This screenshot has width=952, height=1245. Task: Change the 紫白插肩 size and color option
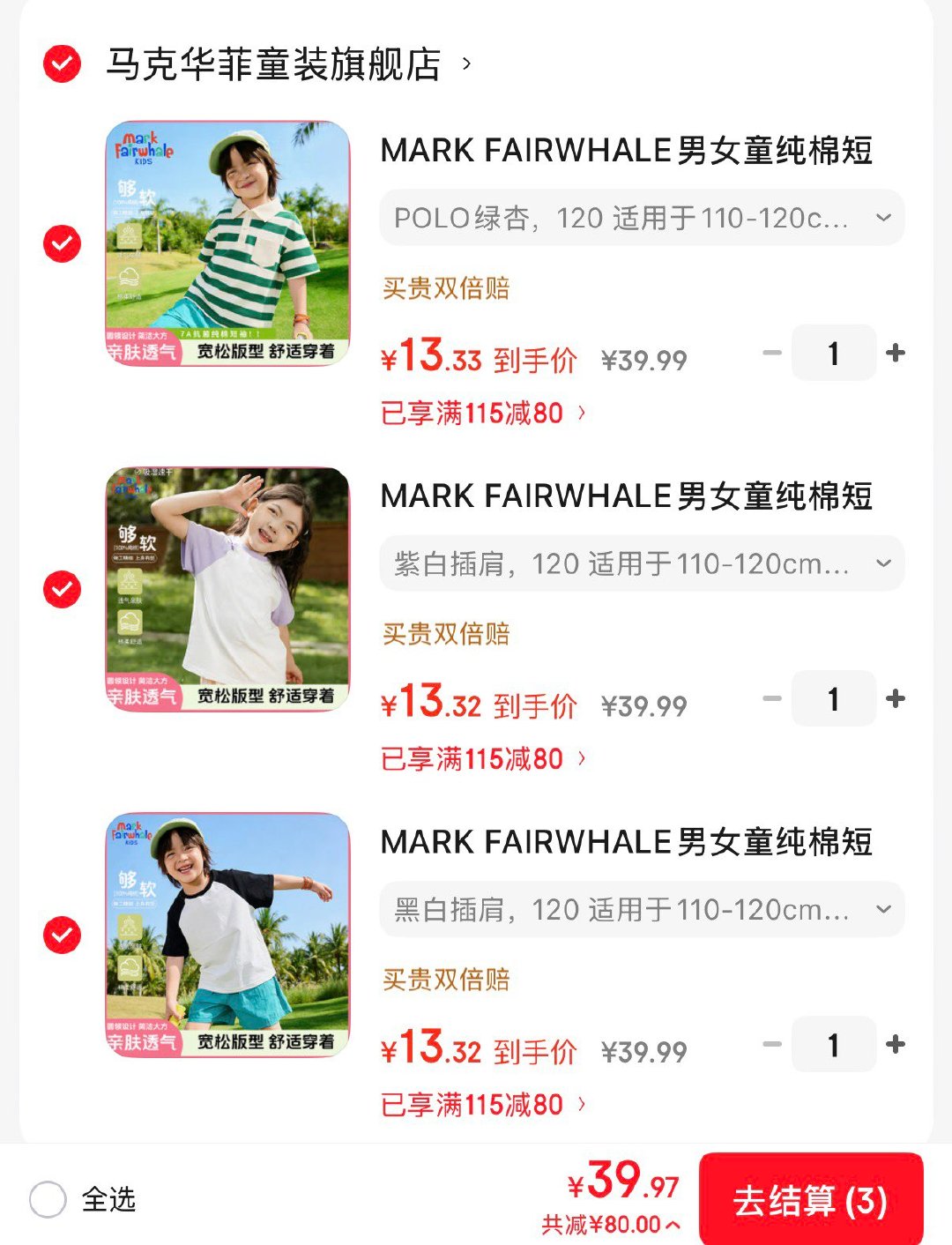coord(642,563)
